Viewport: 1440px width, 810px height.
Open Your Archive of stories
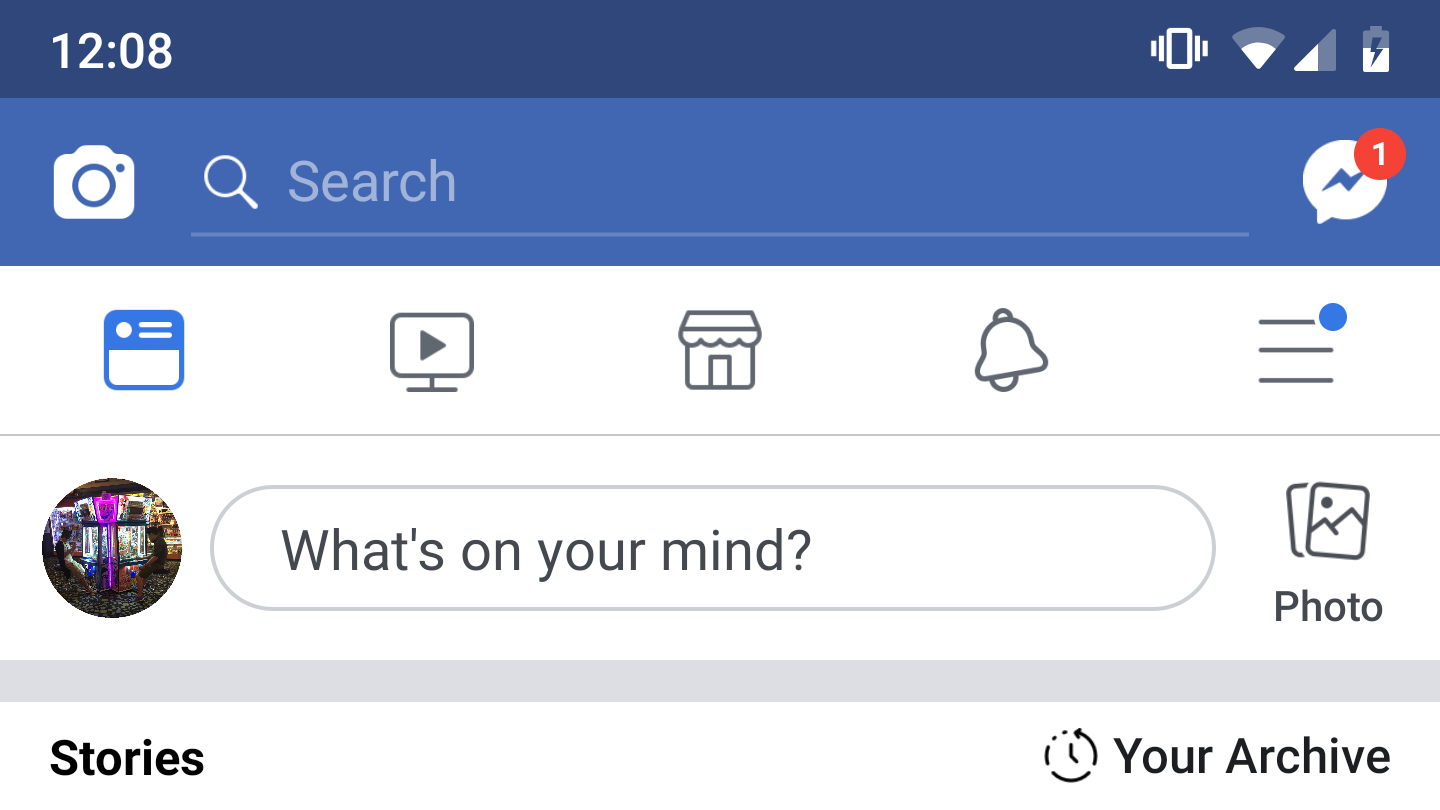coord(1217,756)
